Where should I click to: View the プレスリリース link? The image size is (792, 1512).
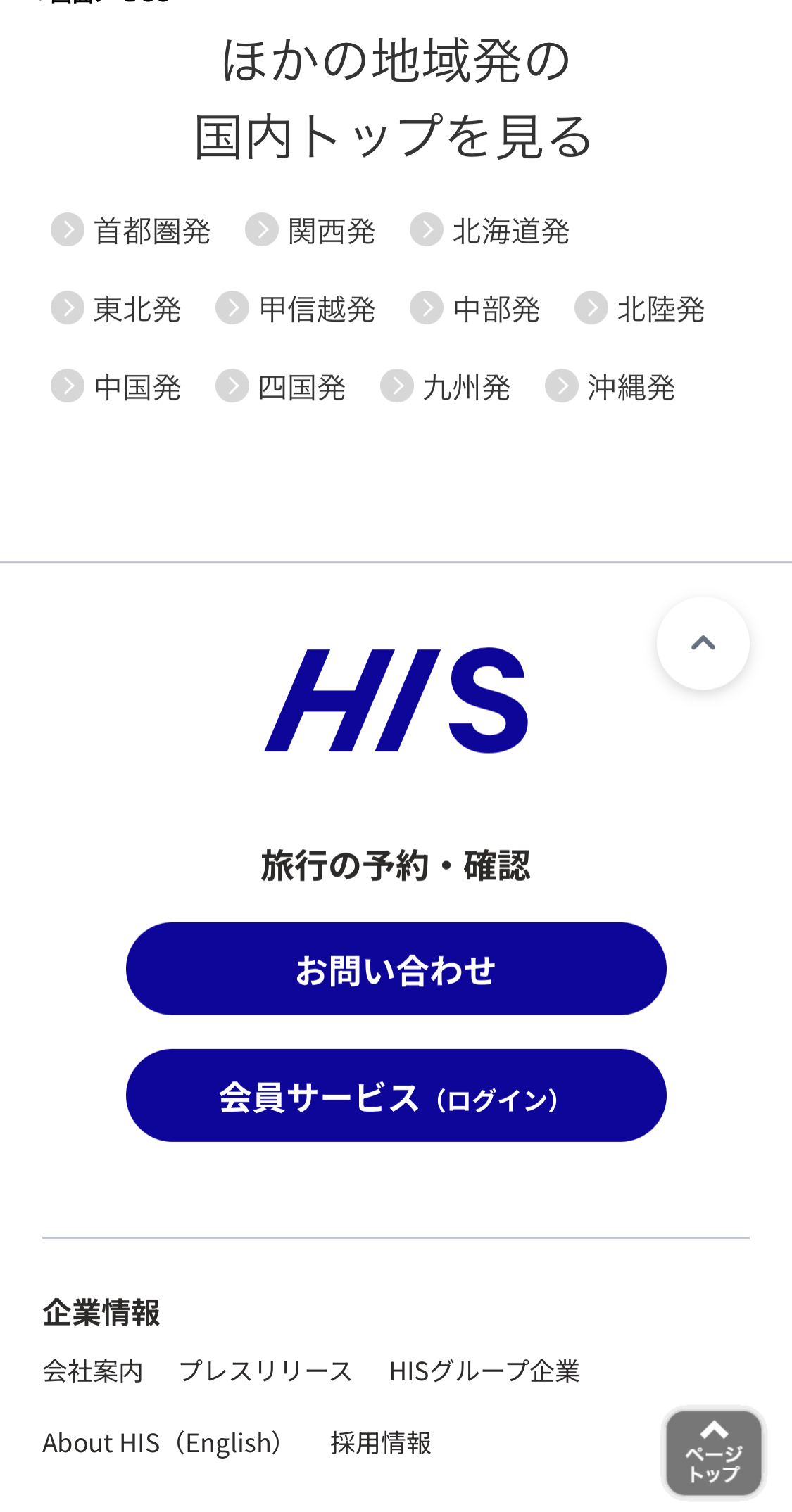pyautogui.click(x=265, y=1371)
